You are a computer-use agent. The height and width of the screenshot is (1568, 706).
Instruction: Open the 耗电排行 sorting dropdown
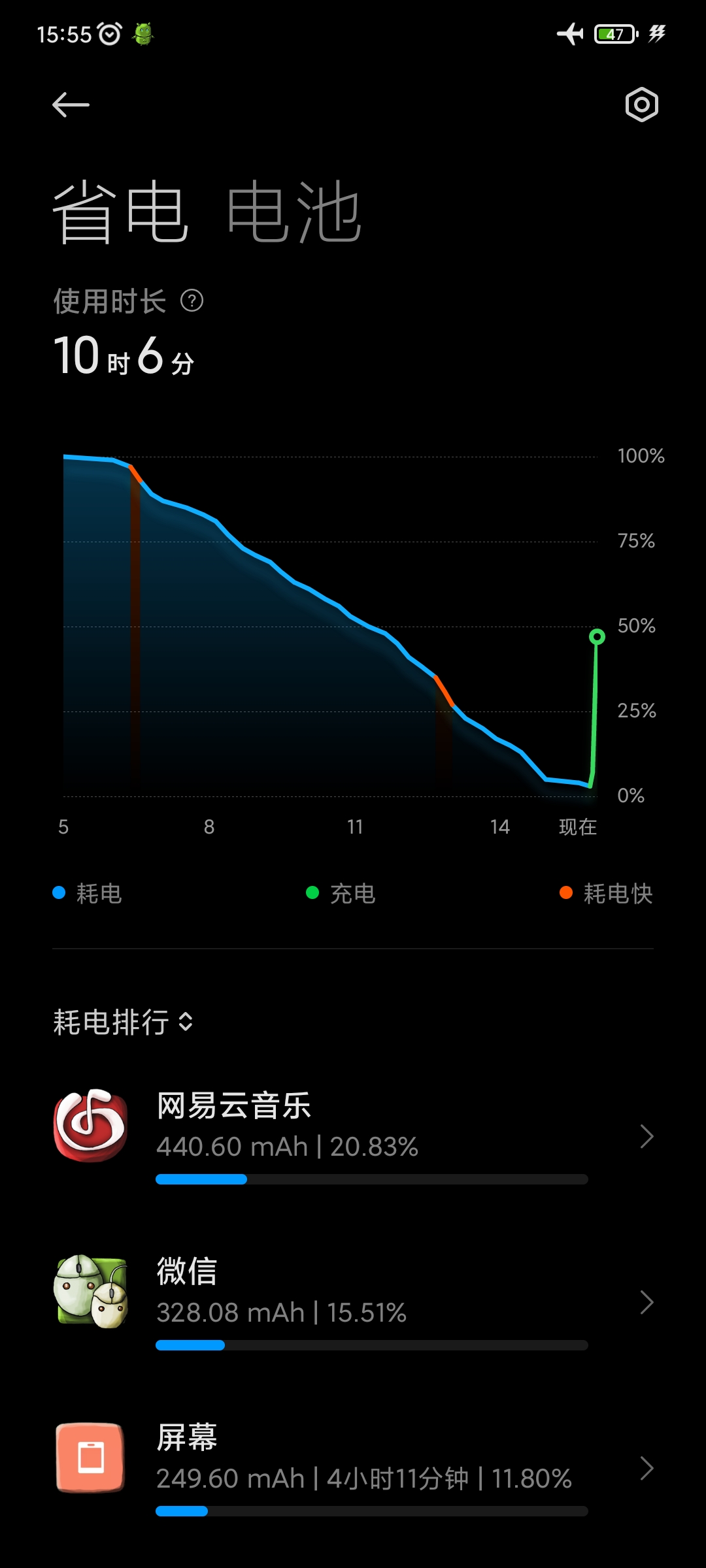click(123, 1022)
